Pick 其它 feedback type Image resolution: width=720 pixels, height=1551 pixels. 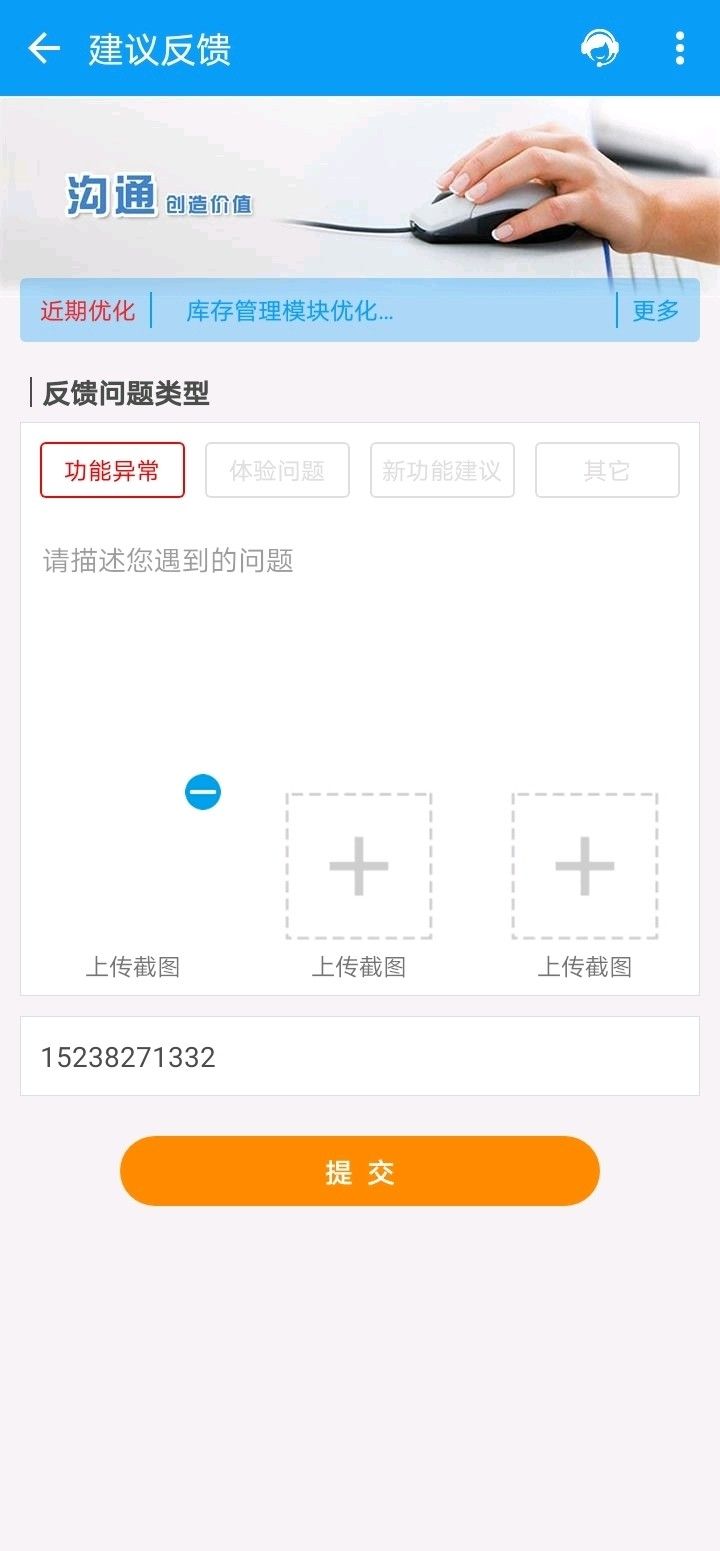click(607, 470)
